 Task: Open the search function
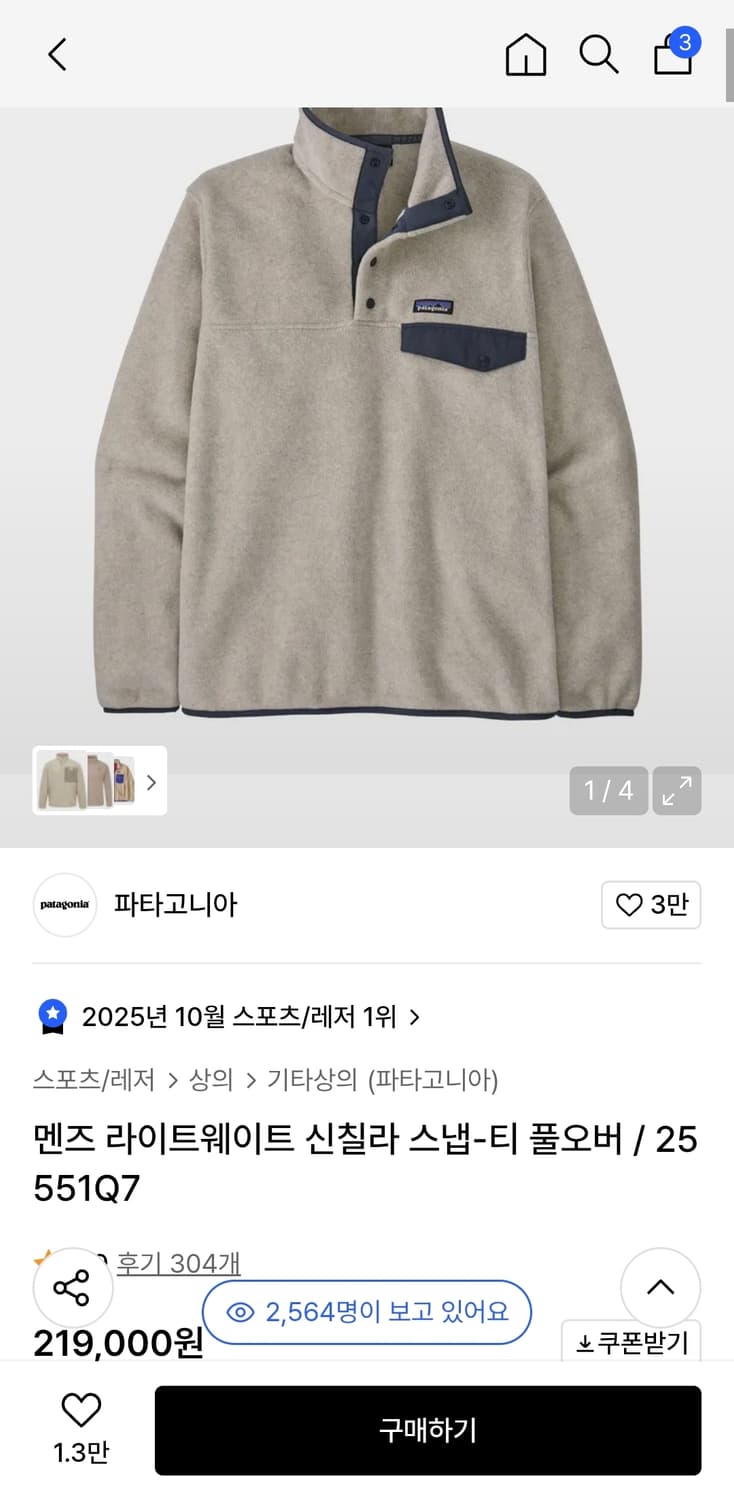597,55
